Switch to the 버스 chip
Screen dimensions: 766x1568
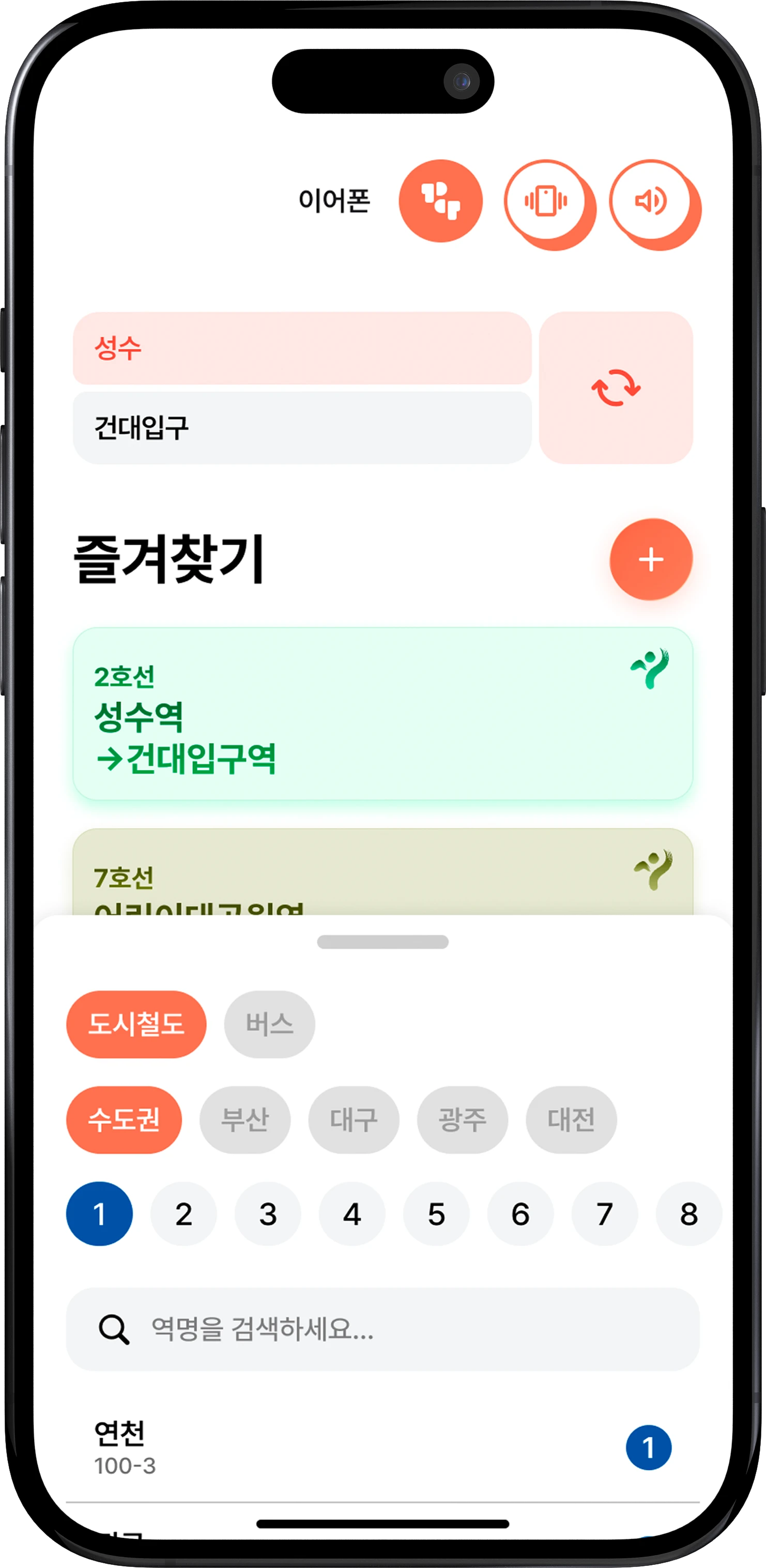pos(269,1024)
